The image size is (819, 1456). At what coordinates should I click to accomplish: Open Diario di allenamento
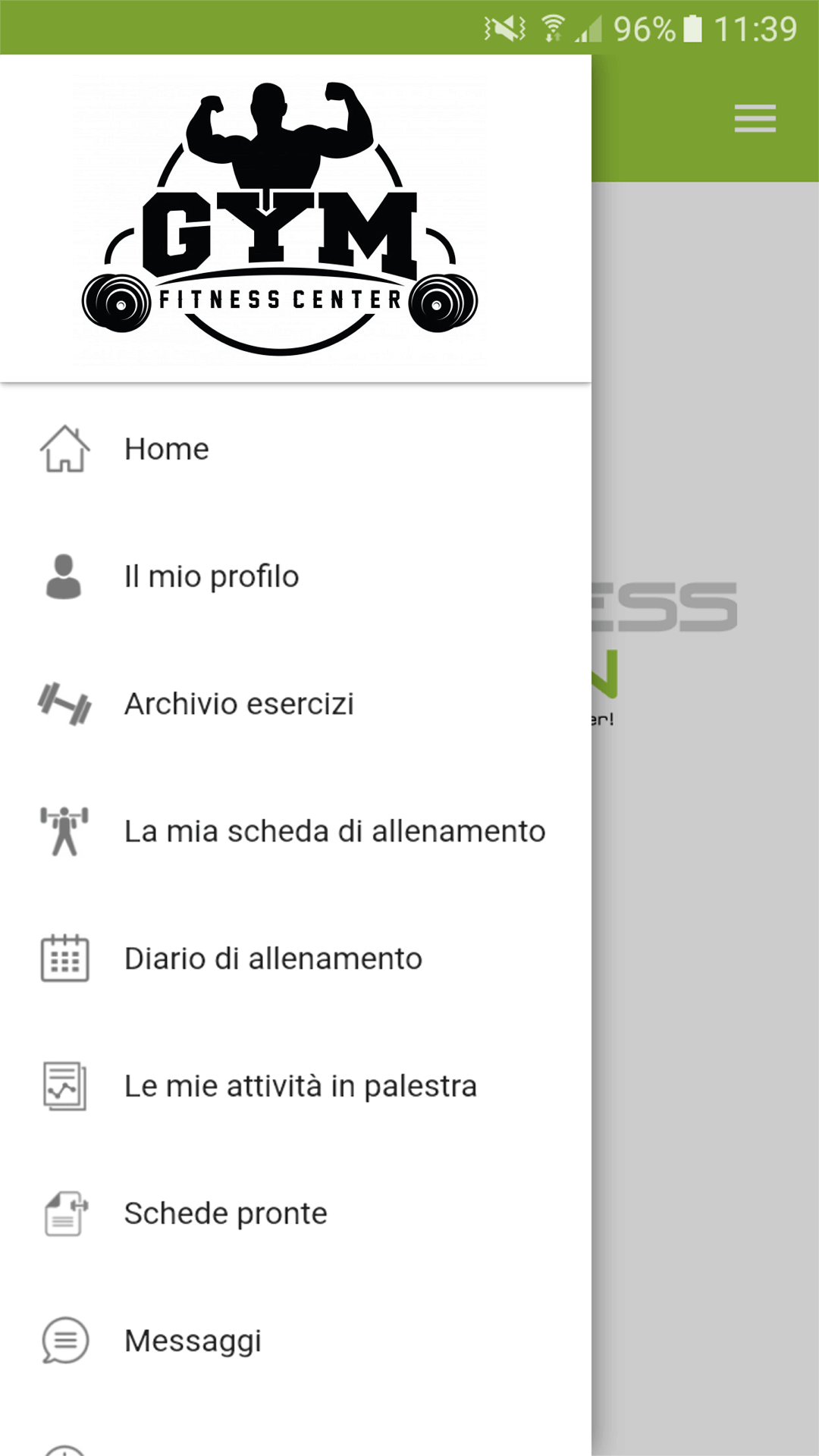[273, 959]
